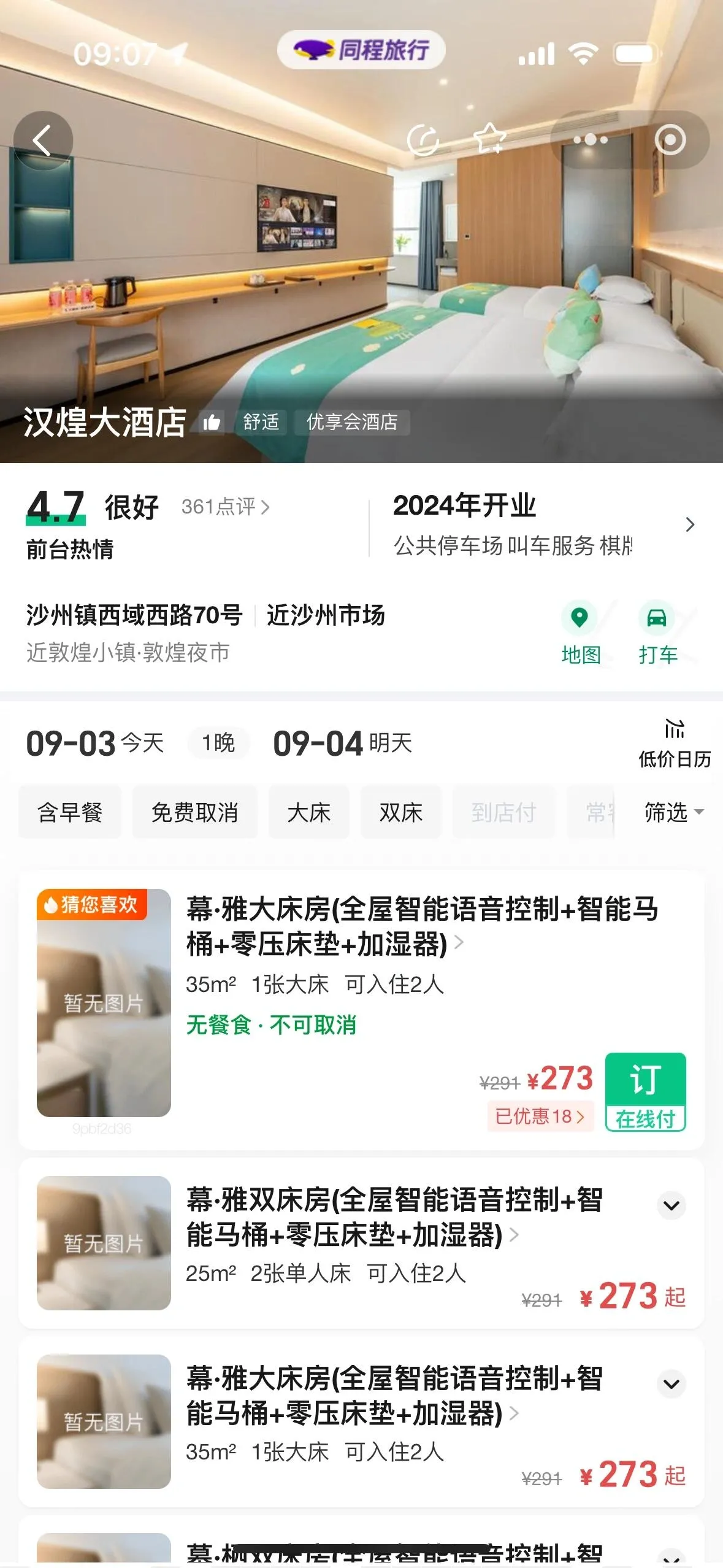Open the three-dot more menu
The width and height of the screenshot is (723, 1568).
click(x=590, y=140)
